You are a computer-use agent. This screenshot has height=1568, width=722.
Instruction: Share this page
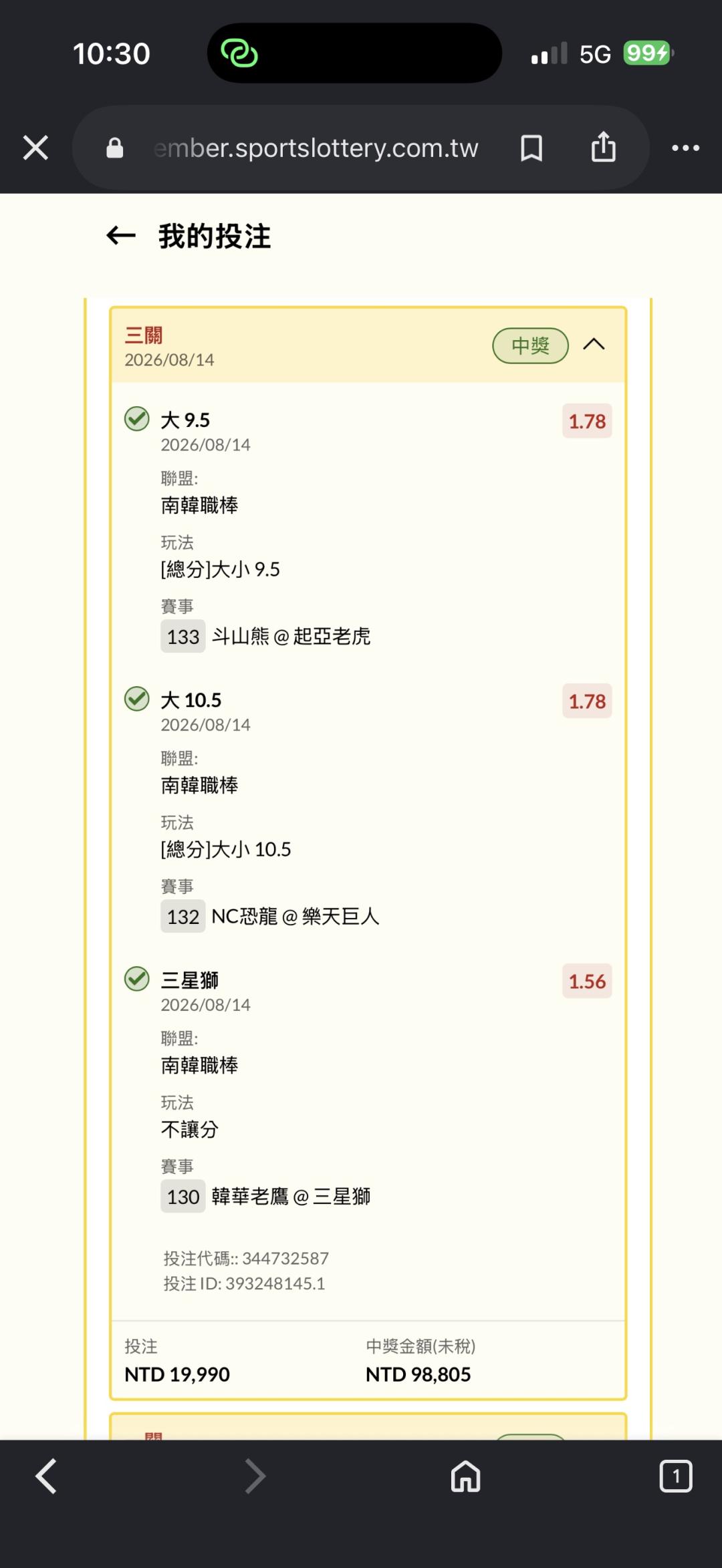[x=603, y=146]
